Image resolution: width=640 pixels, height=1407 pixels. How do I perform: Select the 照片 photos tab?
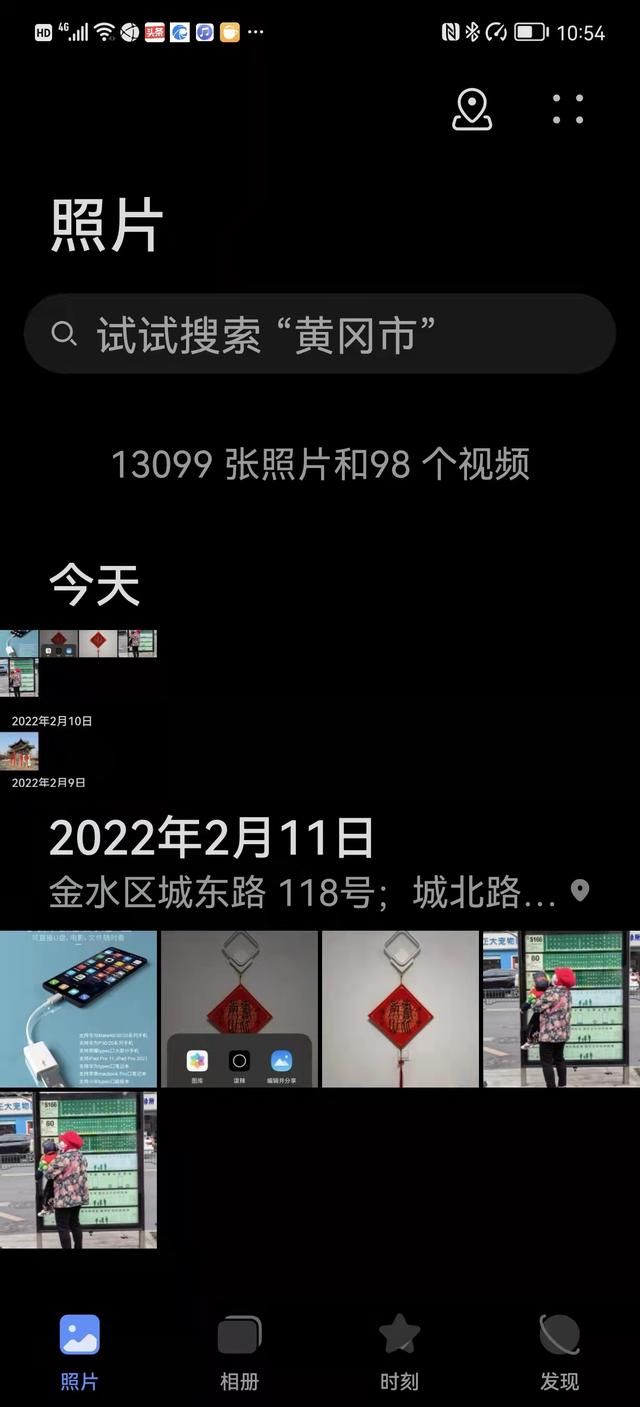[x=79, y=1352]
